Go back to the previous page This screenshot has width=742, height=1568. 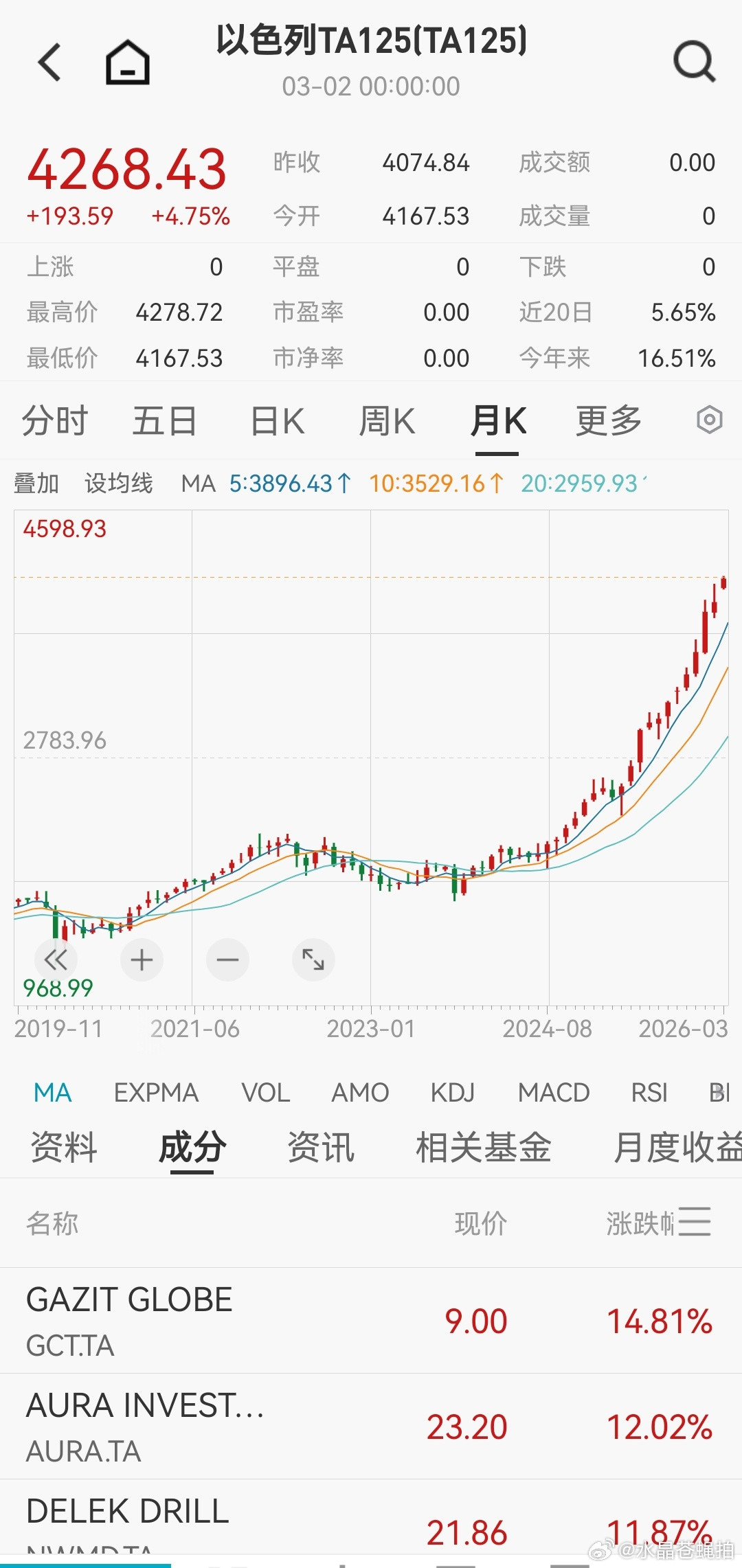click(x=49, y=63)
